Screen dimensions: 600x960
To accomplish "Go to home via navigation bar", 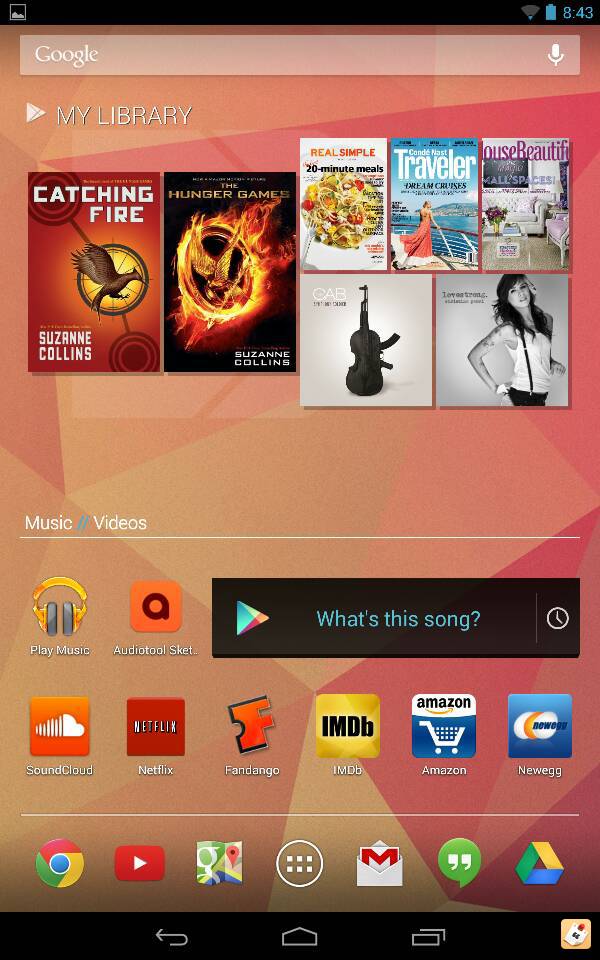I will click(x=300, y=937).
